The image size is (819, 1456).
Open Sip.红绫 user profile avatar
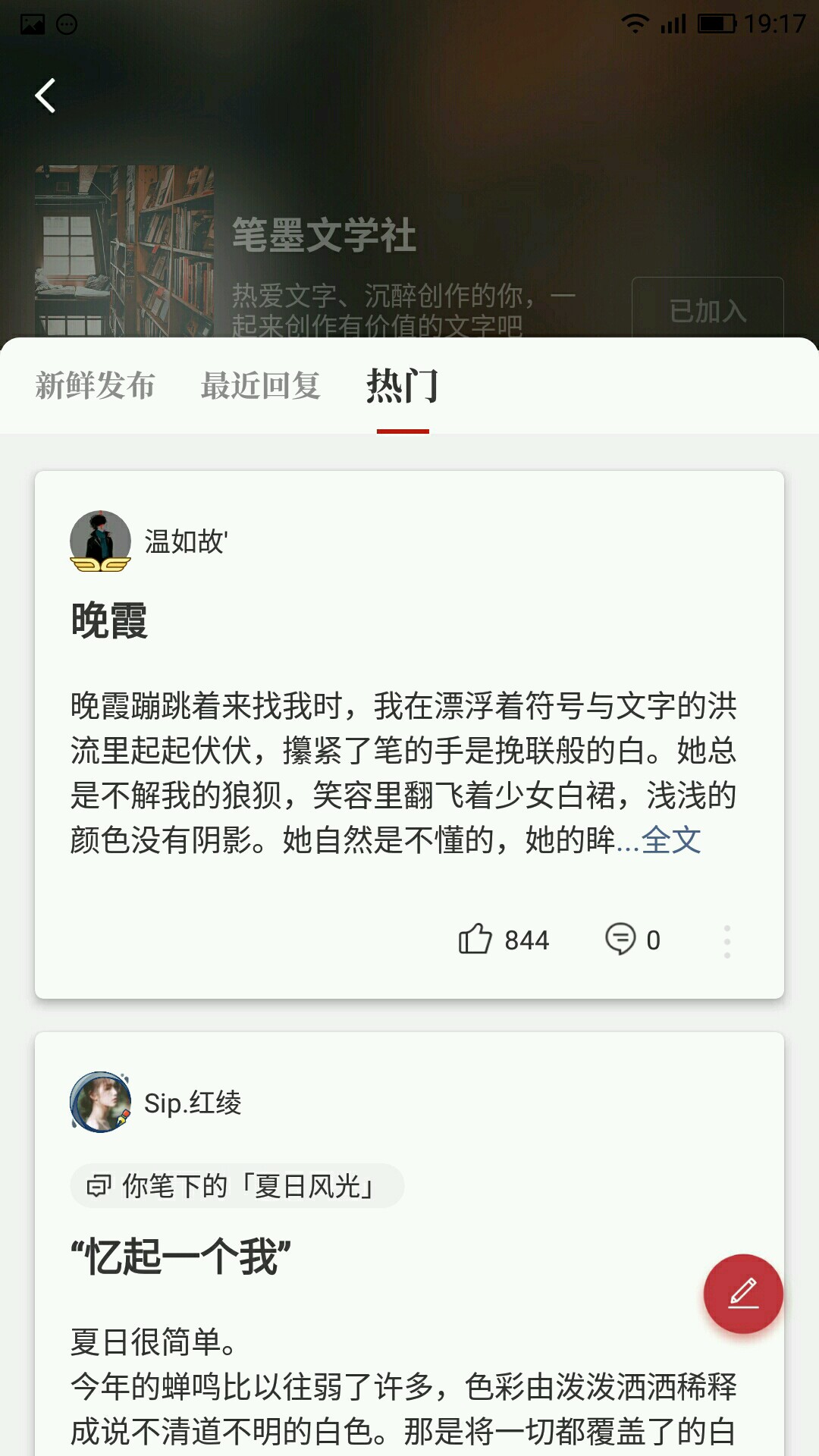[100, 1102]
